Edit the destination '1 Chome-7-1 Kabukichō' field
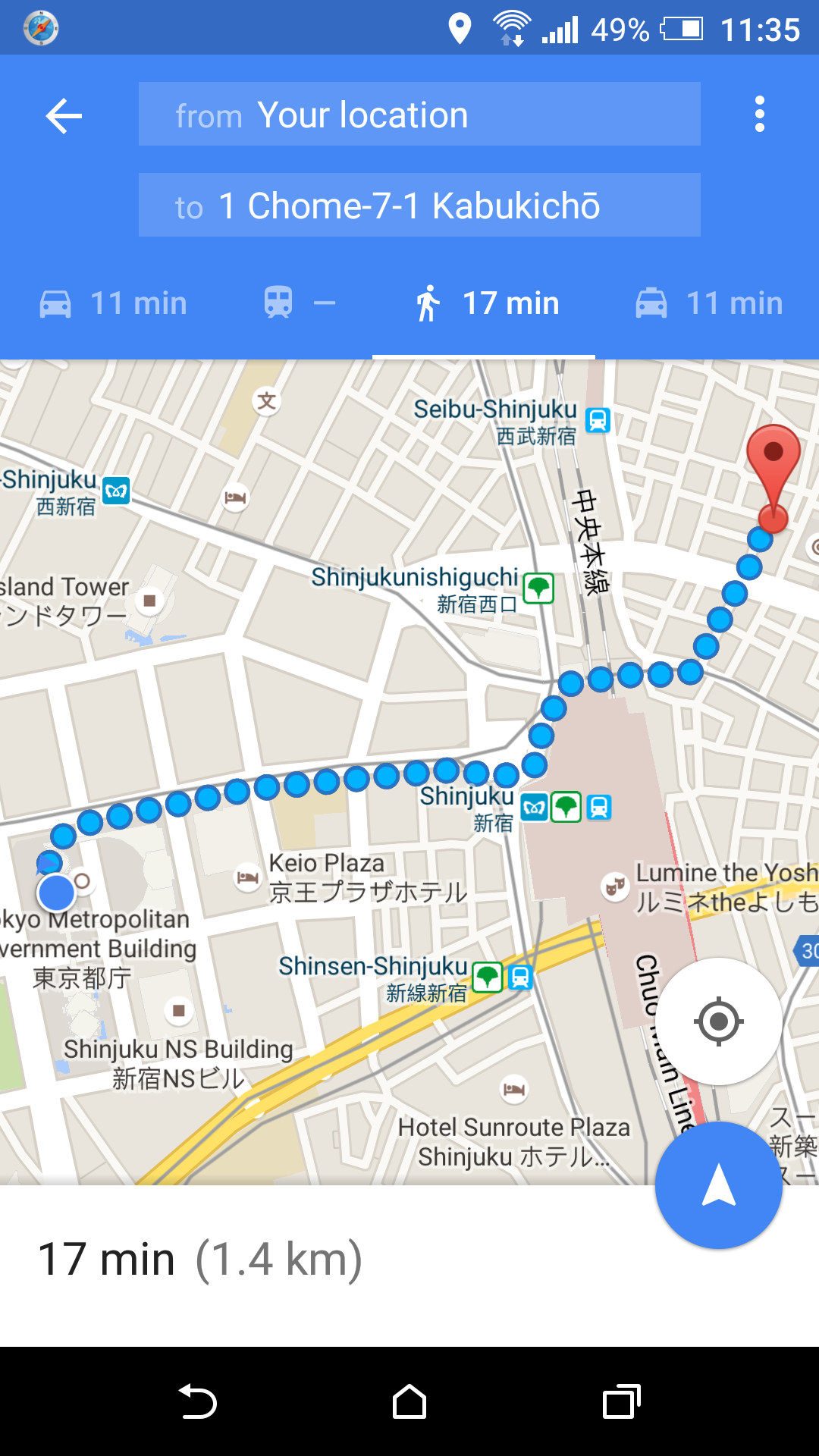This screenshot has height=1456, width=819. point(419,205)
